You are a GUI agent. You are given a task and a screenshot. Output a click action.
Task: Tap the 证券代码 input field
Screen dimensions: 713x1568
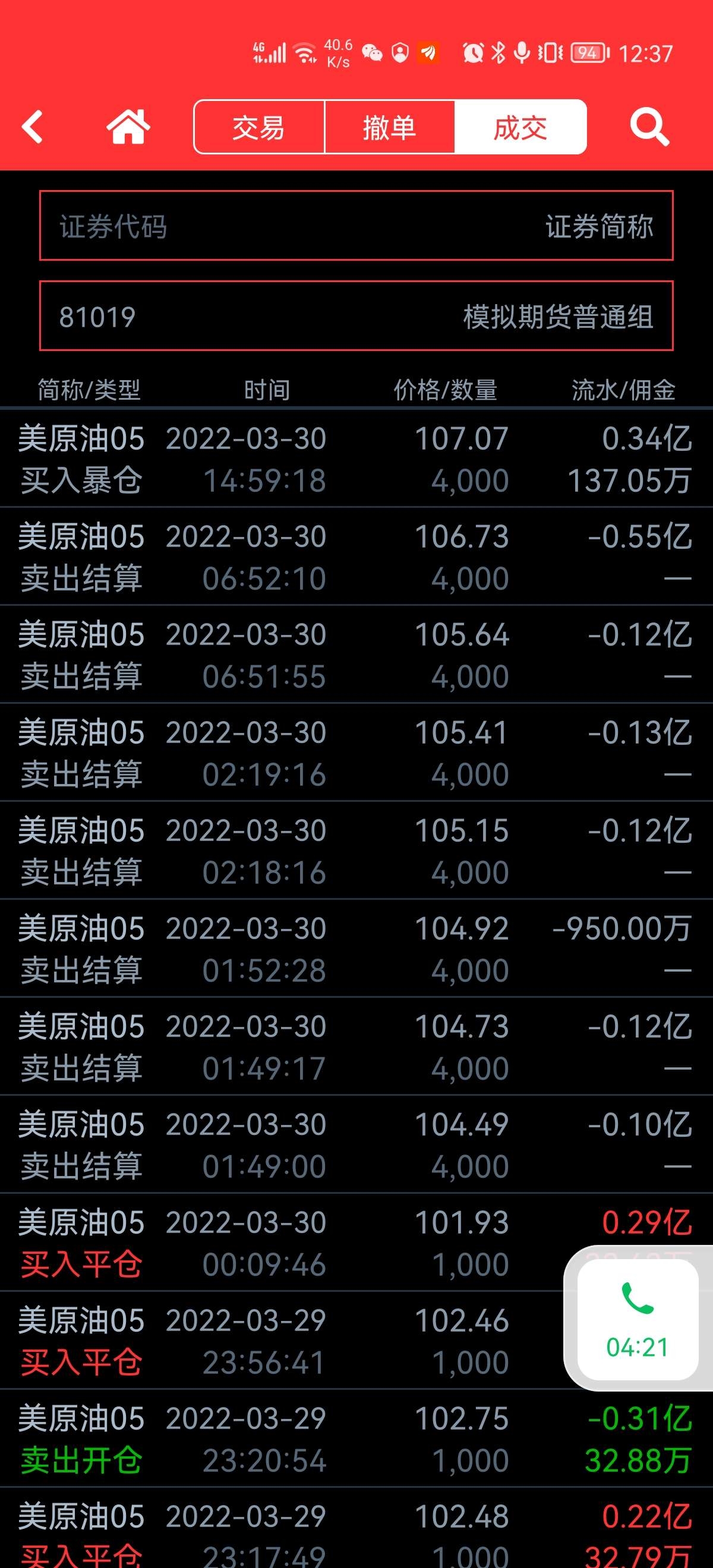pyautogui.click(x=356, y=226)
